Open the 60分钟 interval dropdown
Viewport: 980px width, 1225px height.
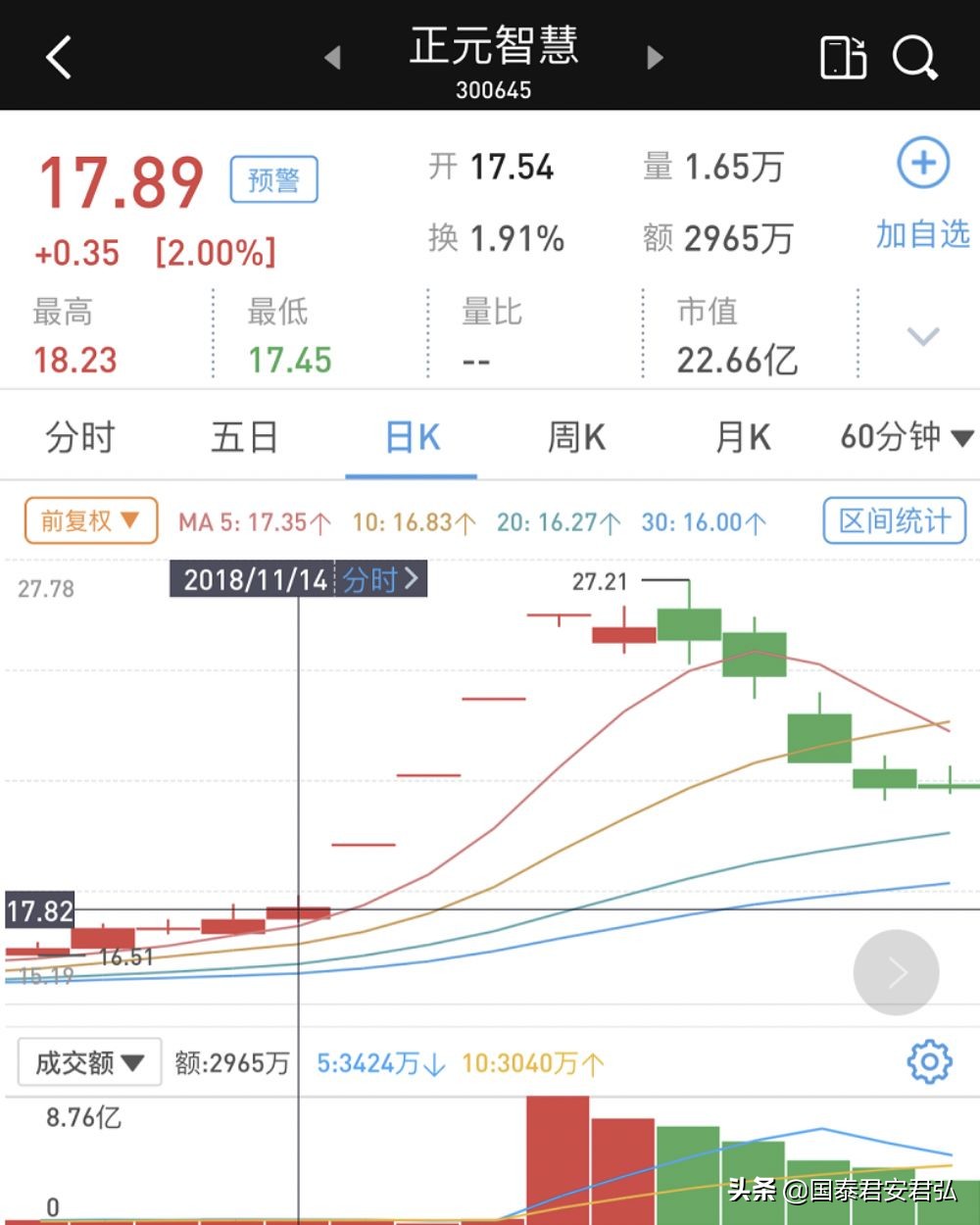tap(902, 437)
